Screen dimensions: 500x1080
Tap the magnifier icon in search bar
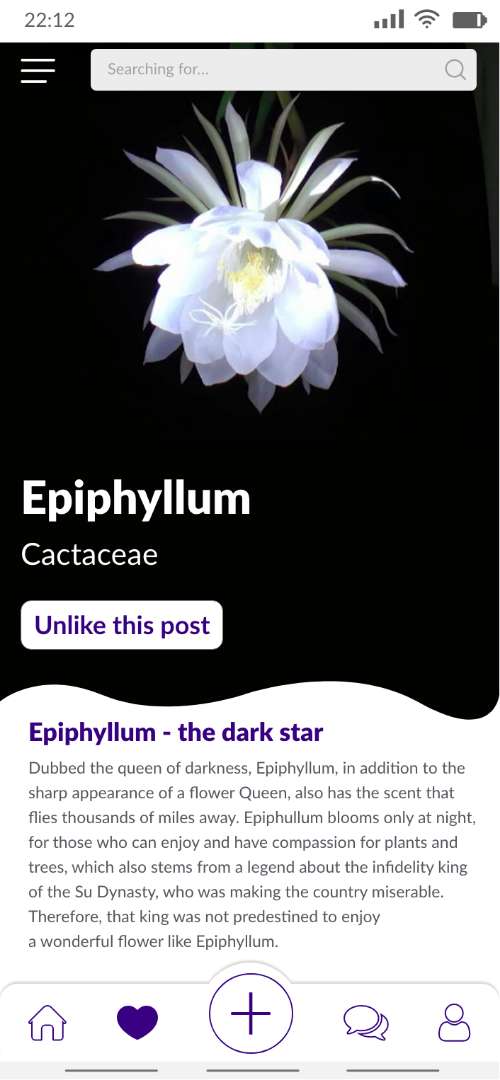tap(455, 70)
